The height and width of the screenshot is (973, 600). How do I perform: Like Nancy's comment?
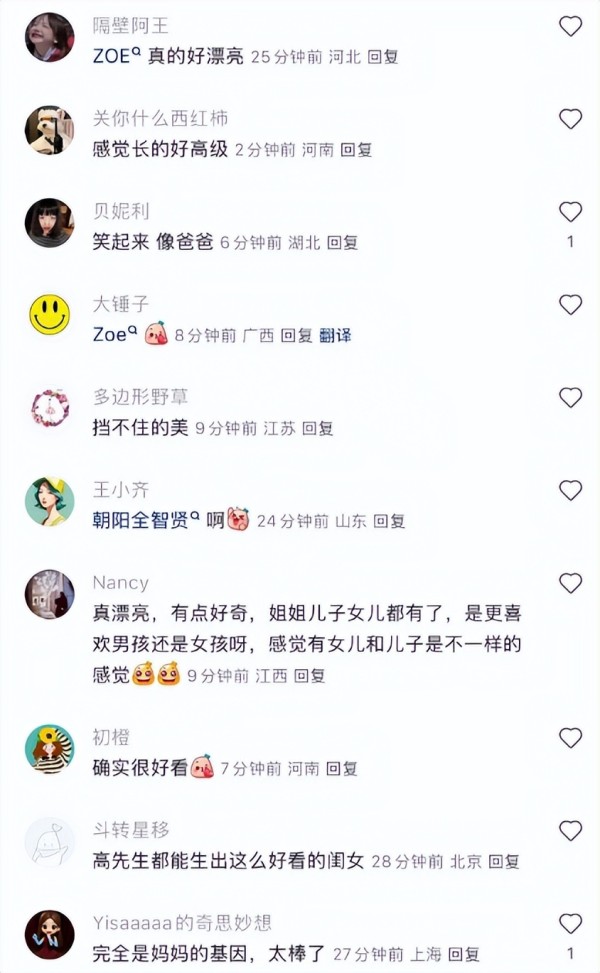[x=570, y=583]
